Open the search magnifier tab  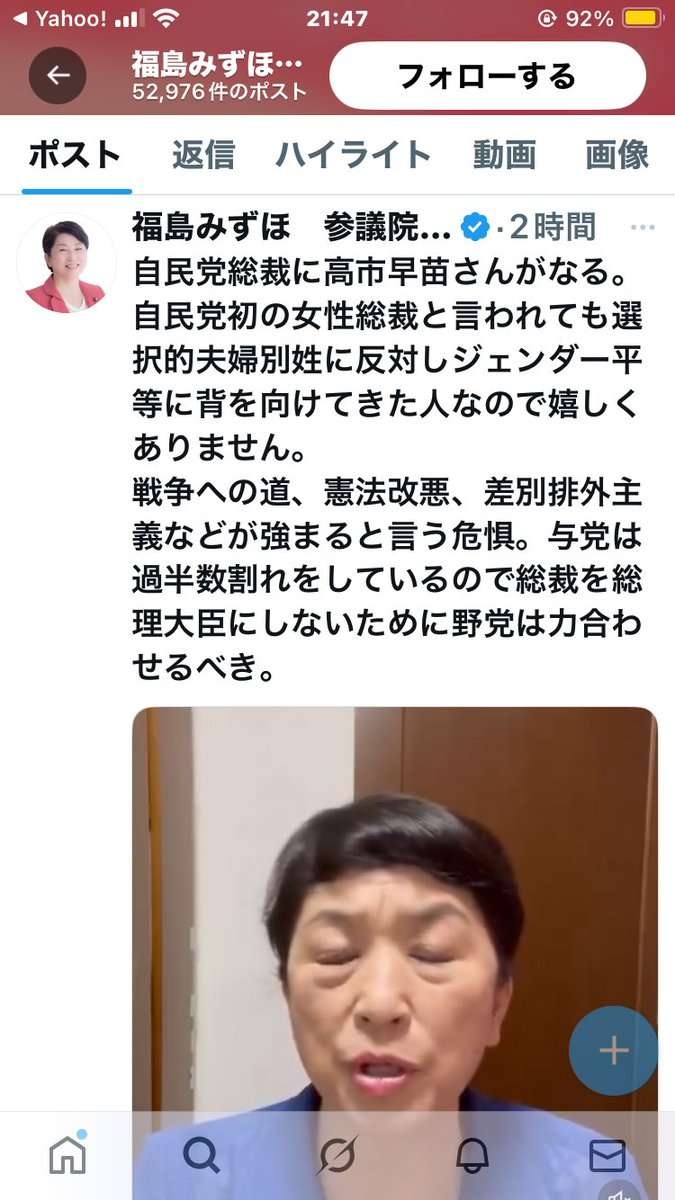pos(202,1155)
